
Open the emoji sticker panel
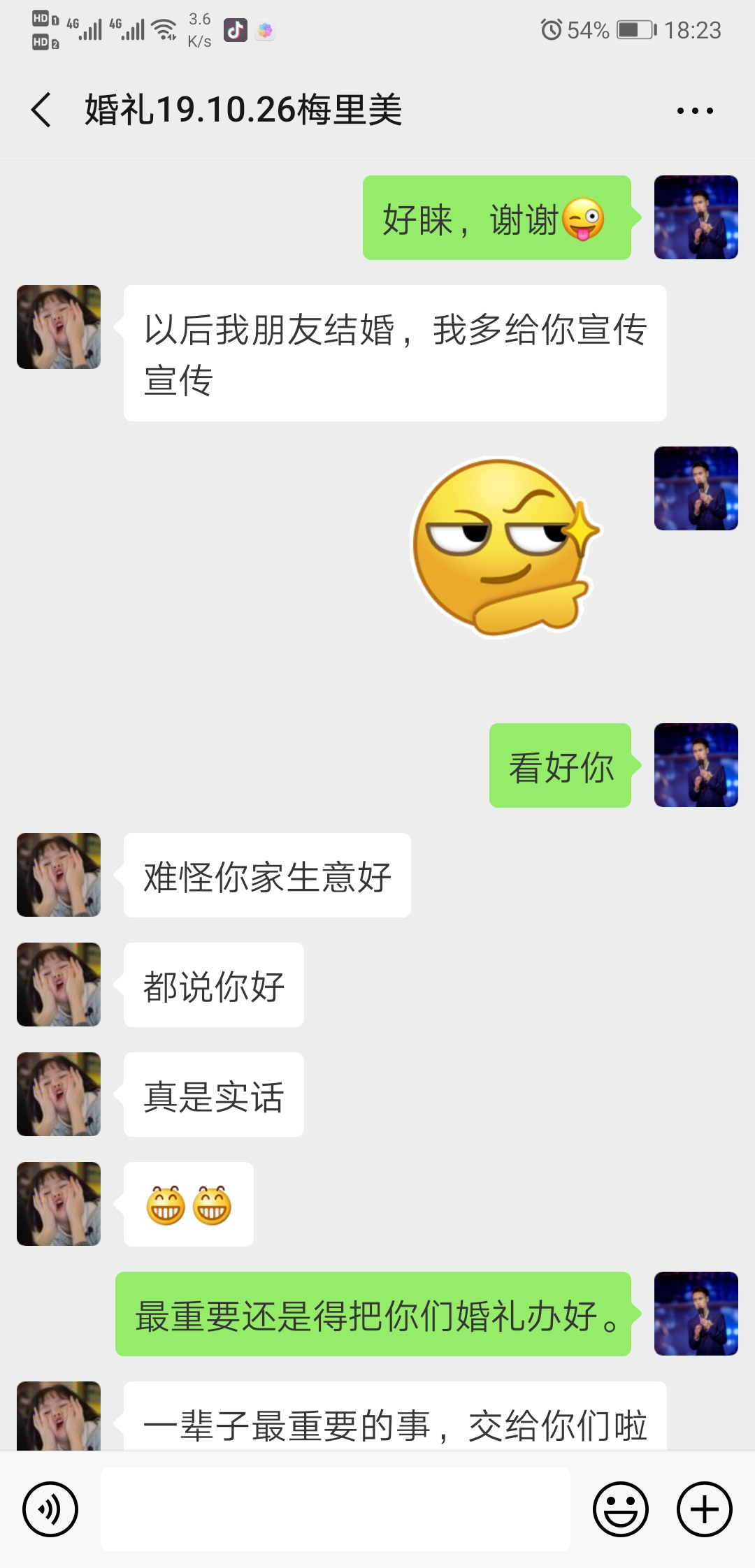[x=621, y=1509]
